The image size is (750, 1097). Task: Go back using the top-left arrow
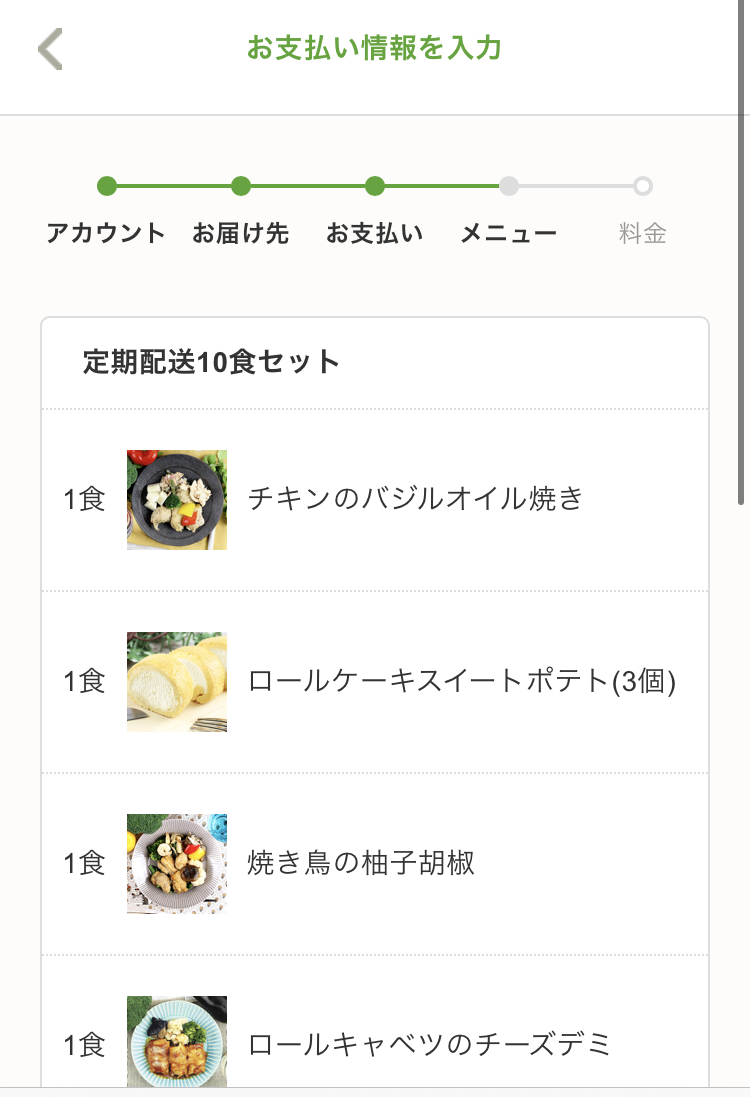click(50, 50)
